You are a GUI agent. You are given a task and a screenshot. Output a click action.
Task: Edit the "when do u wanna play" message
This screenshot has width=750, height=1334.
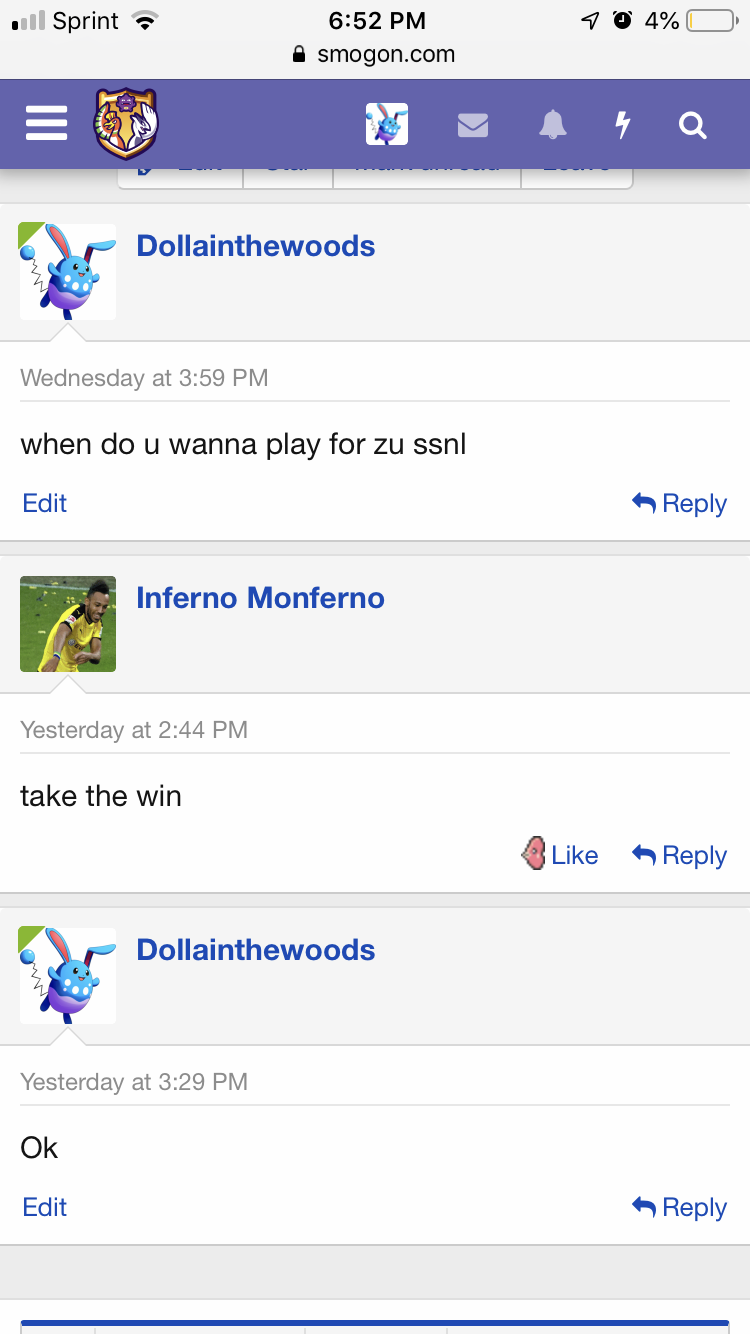45,503
